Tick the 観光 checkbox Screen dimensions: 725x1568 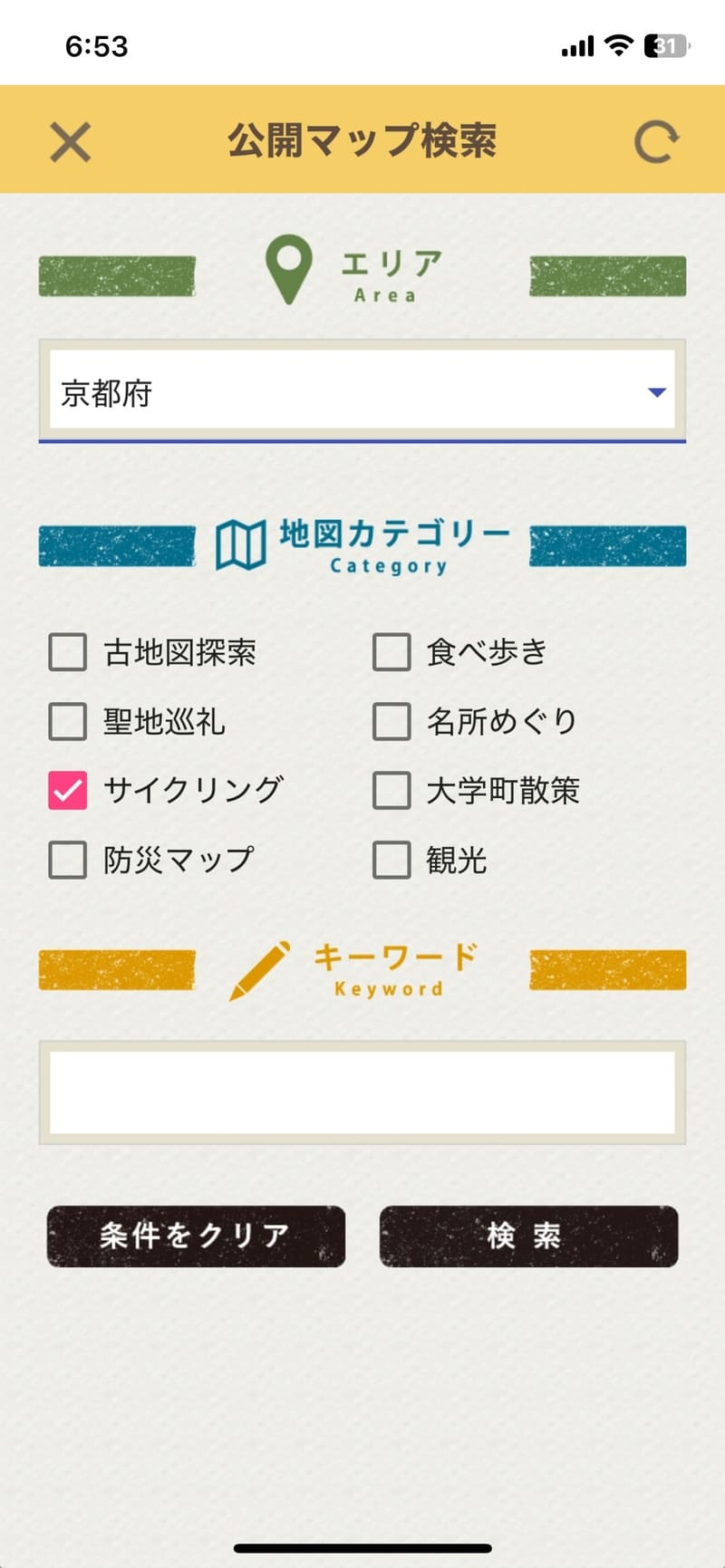[391, 861]
